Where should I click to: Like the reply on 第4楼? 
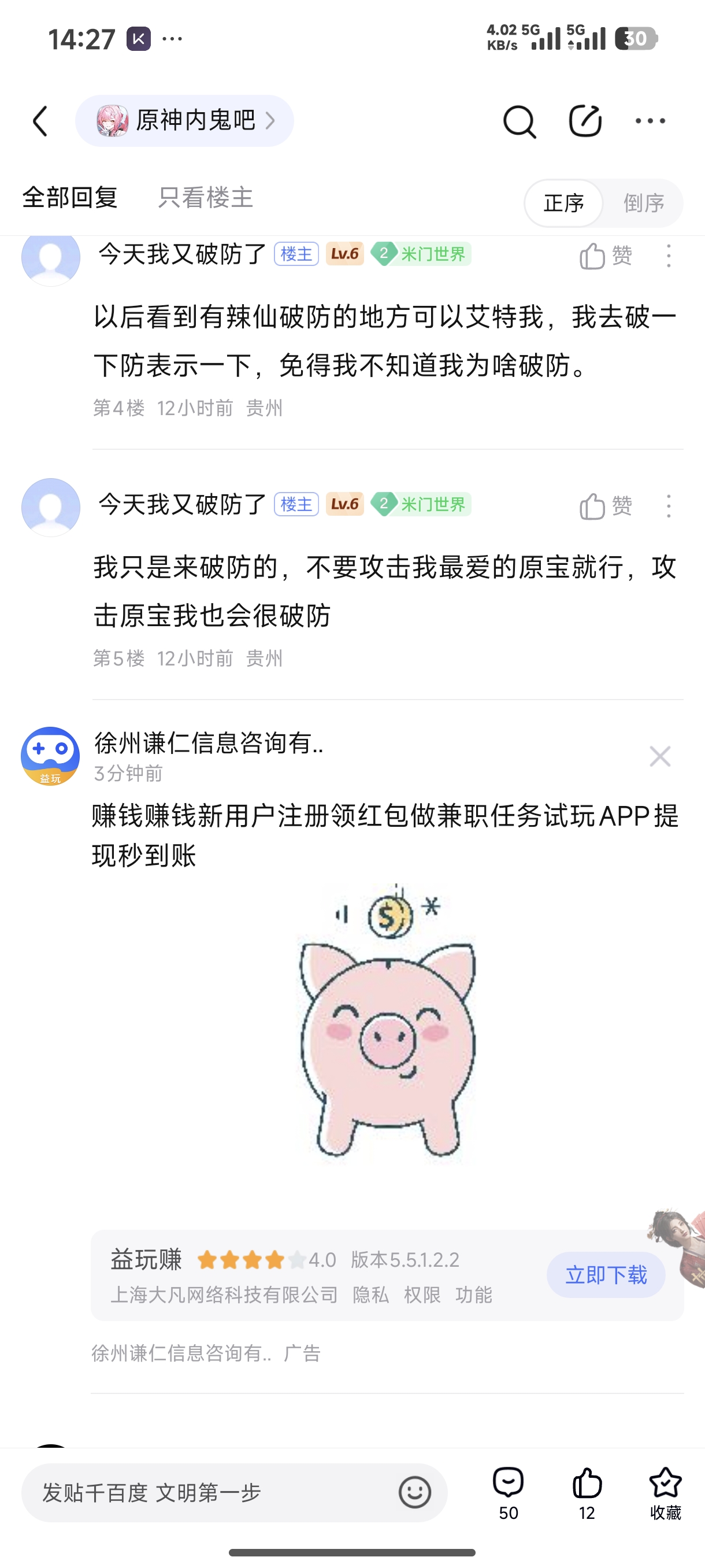click(x=605, y=256)
